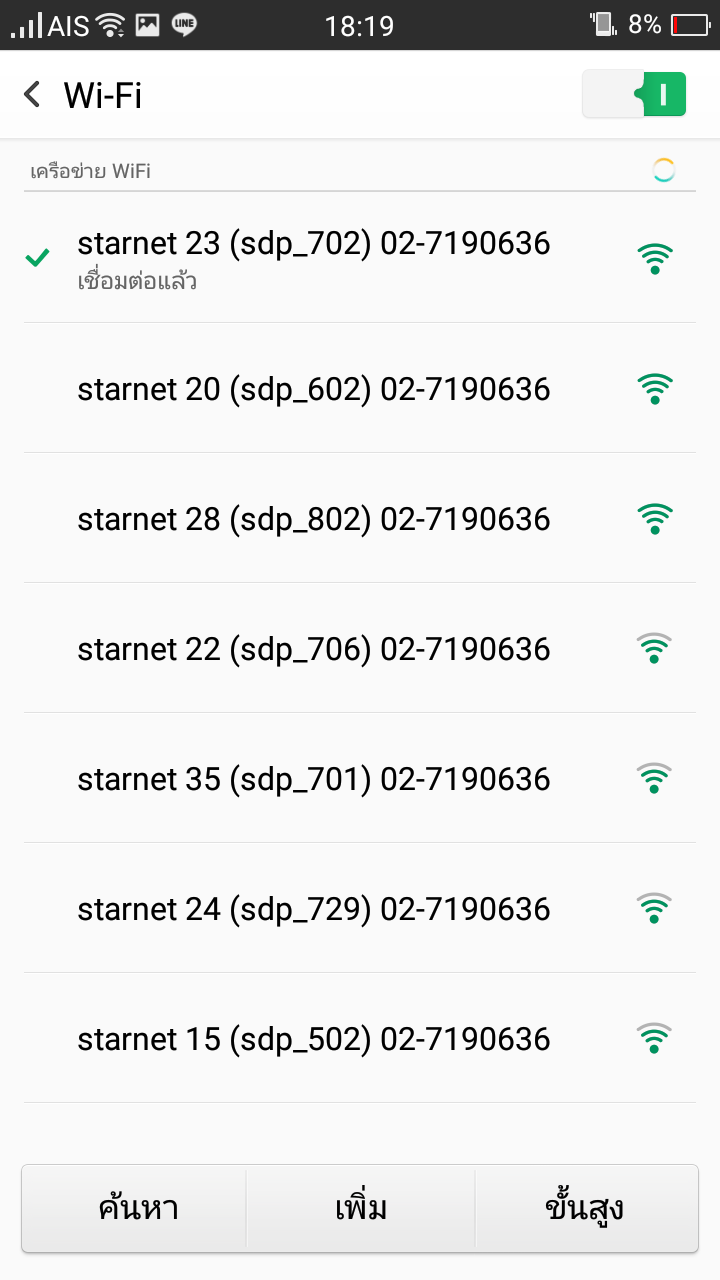Screen dimensions: 720x1280
Task: Go back from the Wi-Fi screen
Action: click(33, 95)
